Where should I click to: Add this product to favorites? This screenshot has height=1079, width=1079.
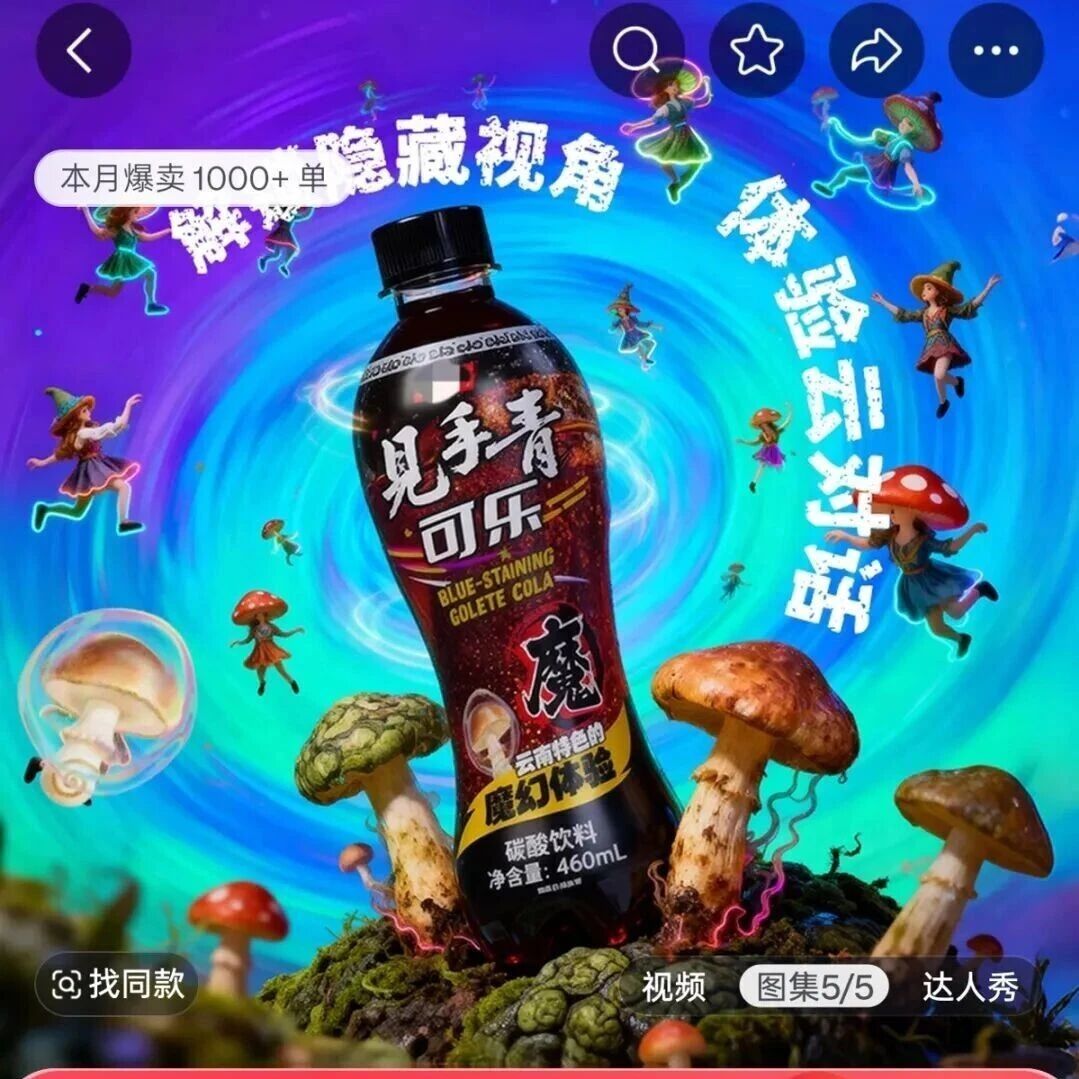tap(756, 51)
